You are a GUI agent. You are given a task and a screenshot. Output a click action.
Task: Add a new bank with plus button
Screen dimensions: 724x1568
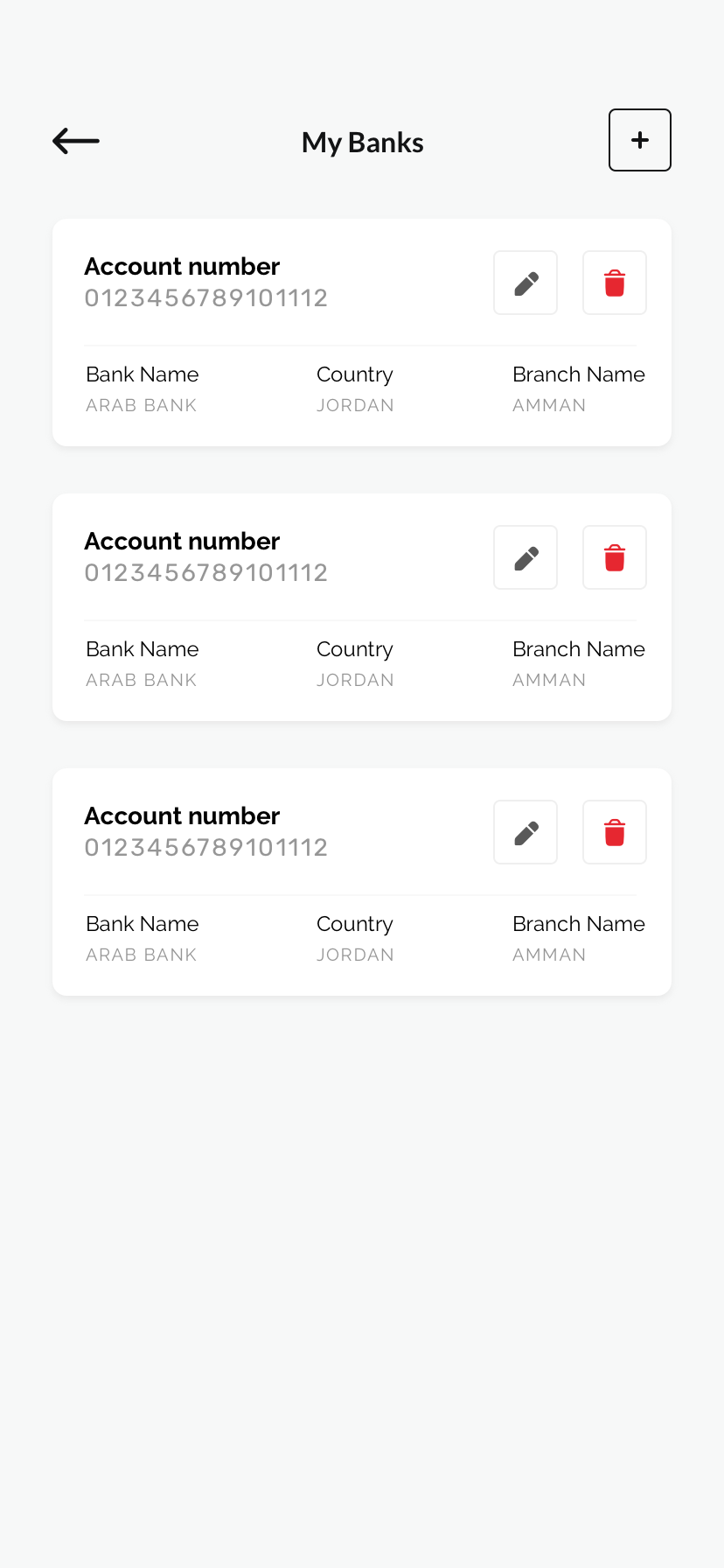coord(640,140)
